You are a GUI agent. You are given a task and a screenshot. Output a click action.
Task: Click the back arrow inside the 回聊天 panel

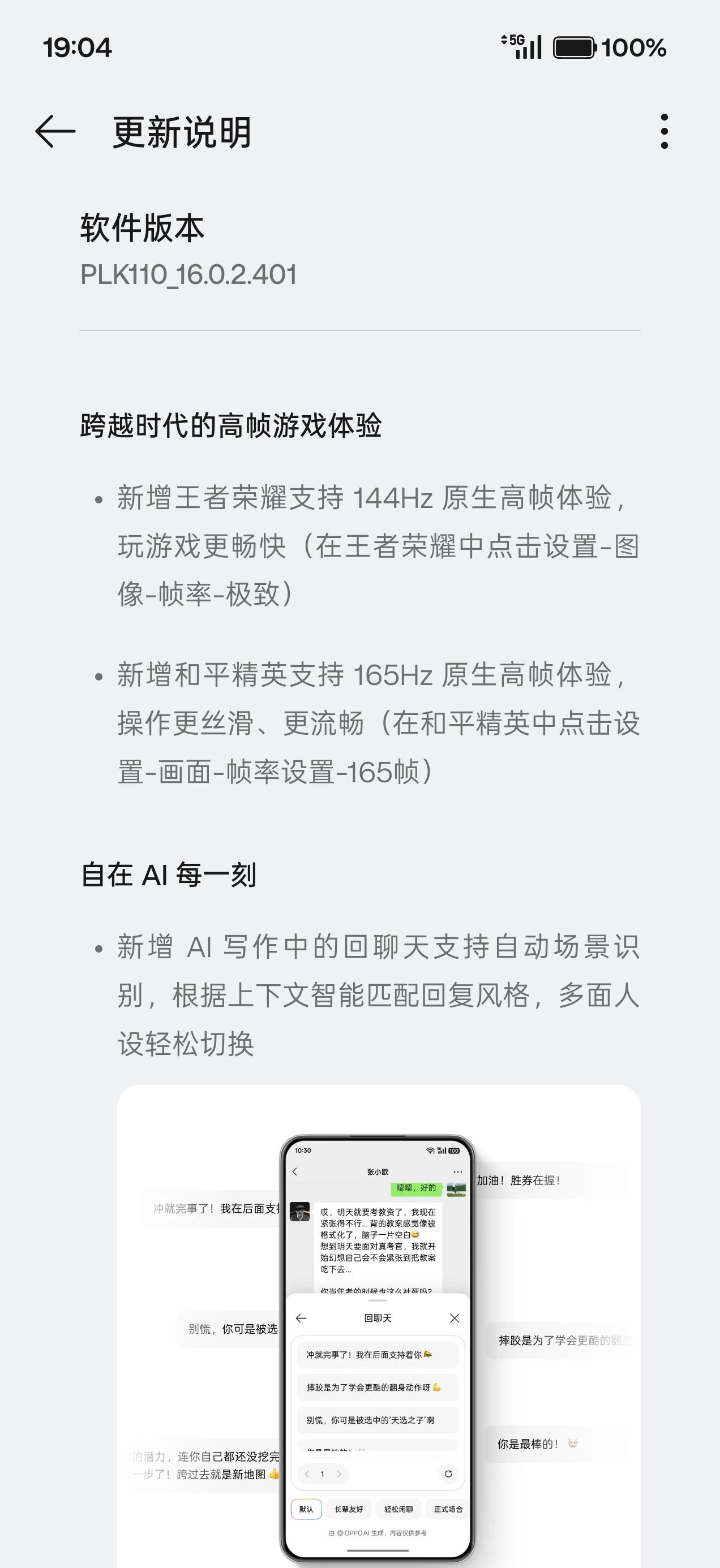point(301,1319)
